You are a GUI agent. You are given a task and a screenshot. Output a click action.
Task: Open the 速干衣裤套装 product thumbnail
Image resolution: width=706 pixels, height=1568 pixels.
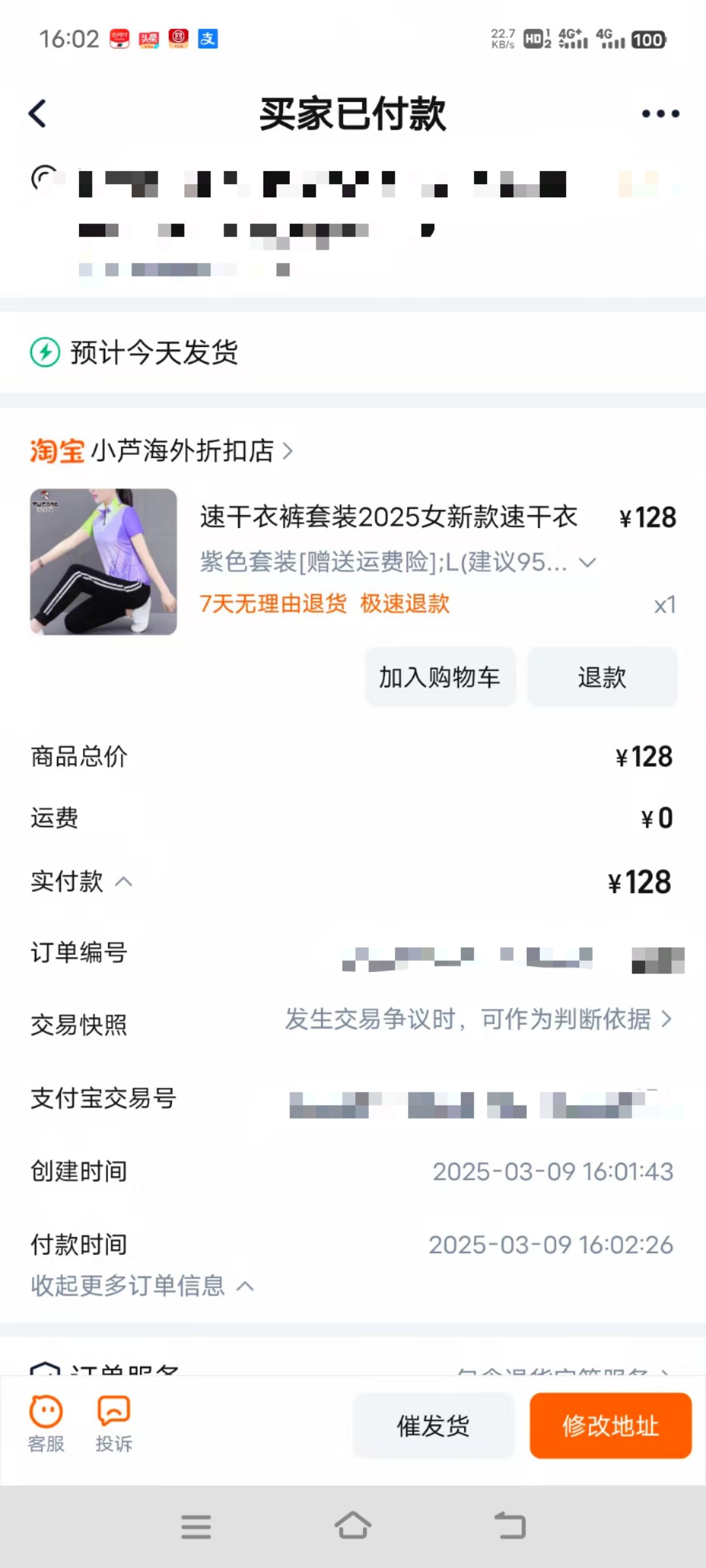click(x=103, y=561)
